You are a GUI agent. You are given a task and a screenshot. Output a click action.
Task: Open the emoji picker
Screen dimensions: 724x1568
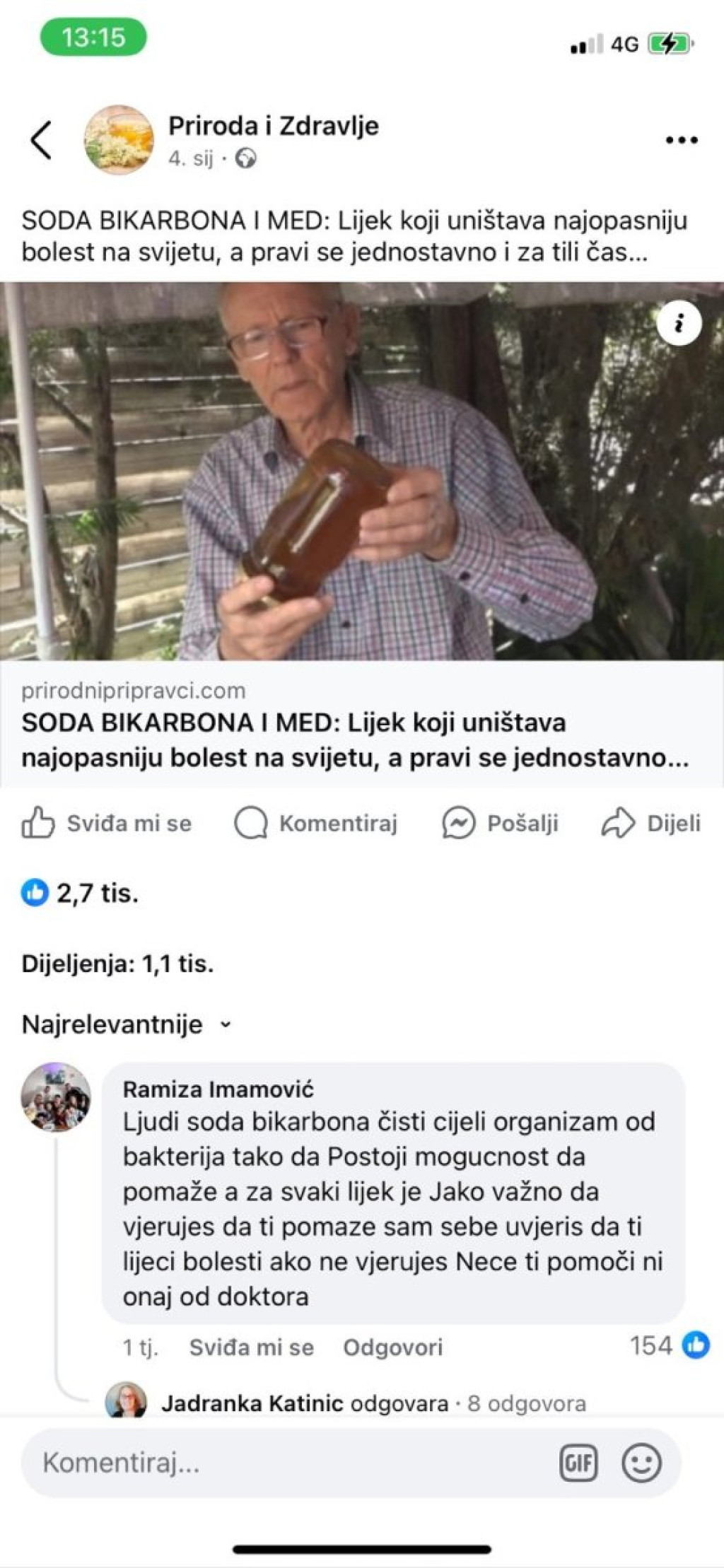[641, 1463]
